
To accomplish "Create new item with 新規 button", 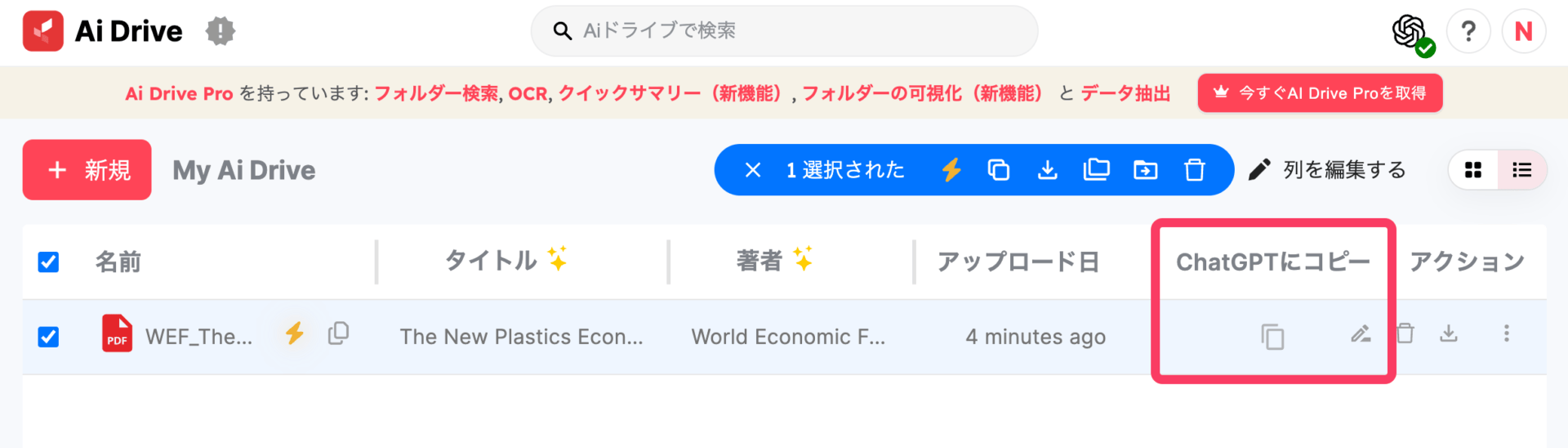I will pos(87,170).
